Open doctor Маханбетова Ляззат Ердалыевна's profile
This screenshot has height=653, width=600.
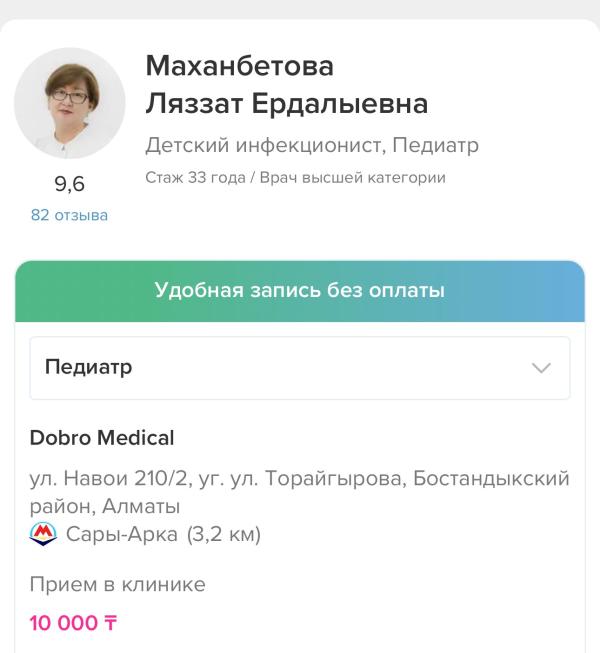pos(286,85)
